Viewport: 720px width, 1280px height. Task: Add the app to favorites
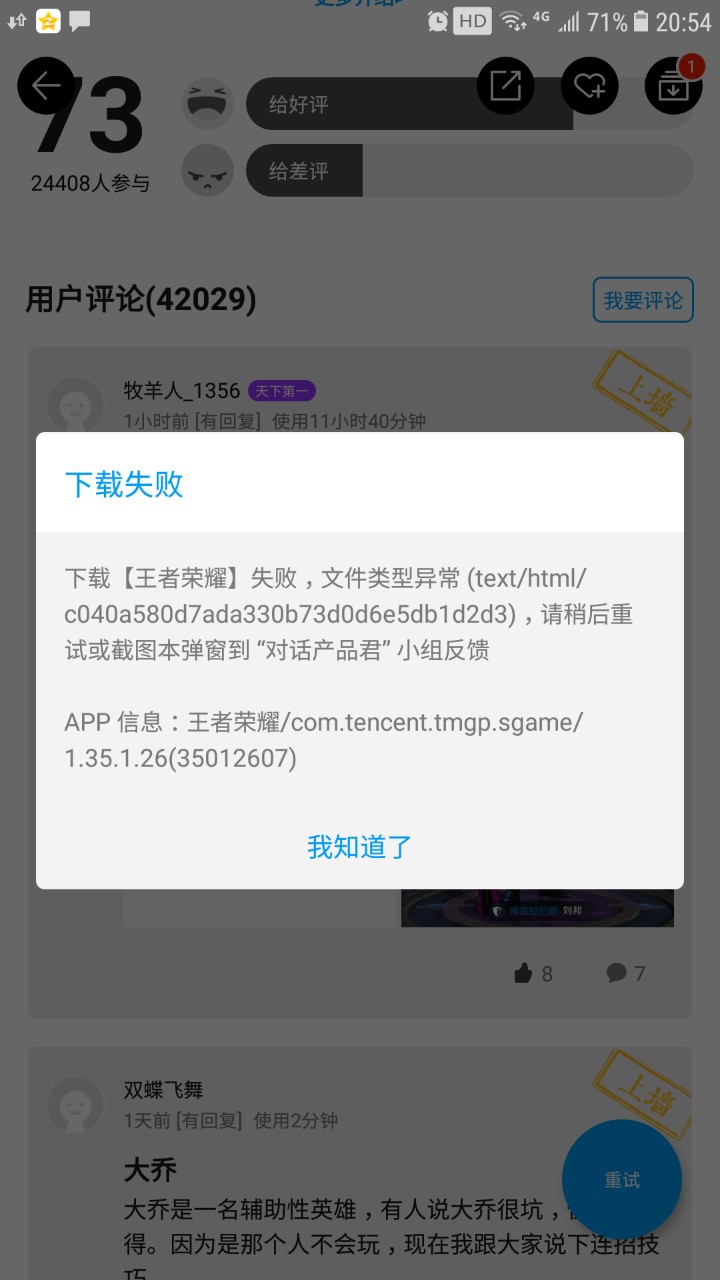click(x=589, y=86)
